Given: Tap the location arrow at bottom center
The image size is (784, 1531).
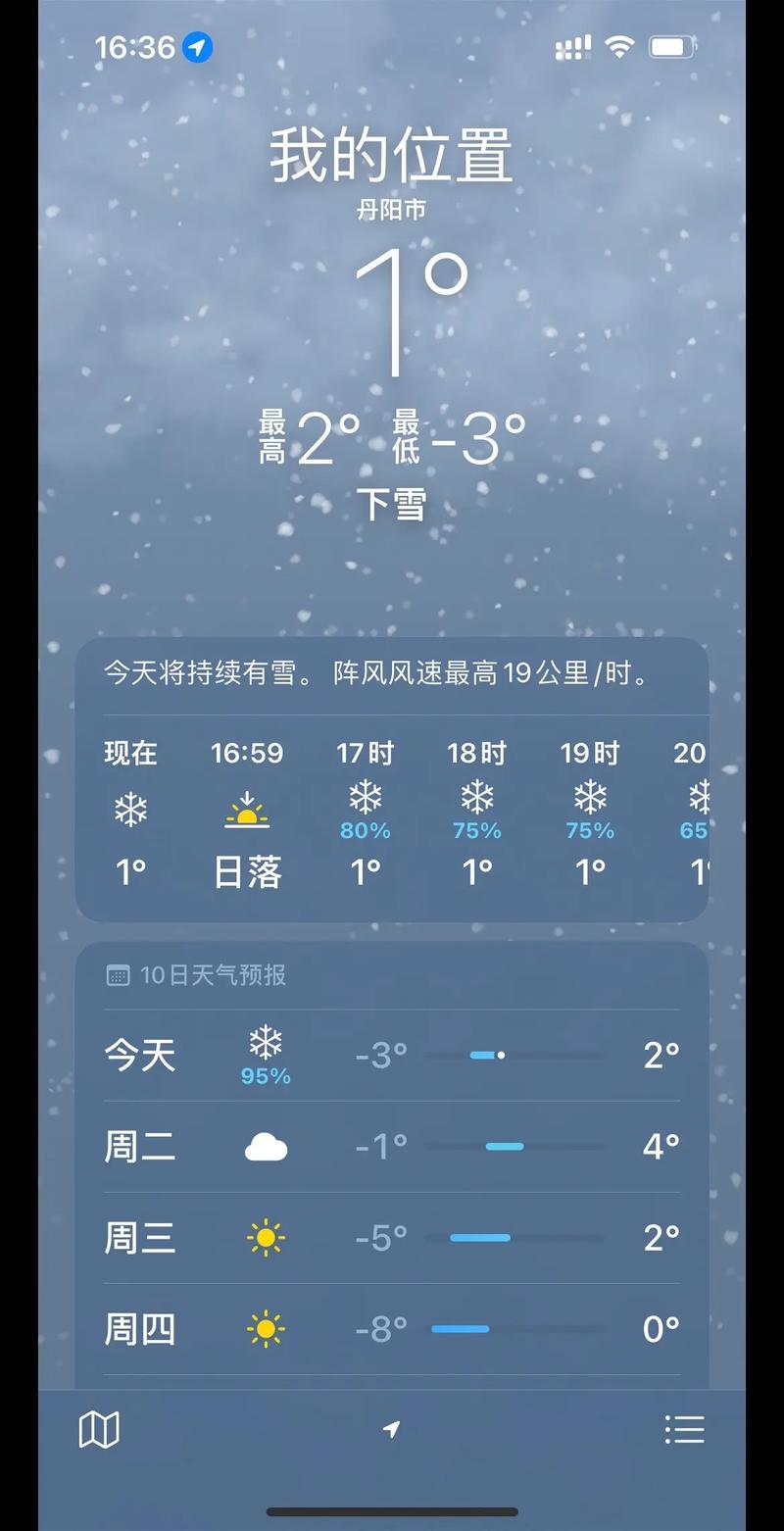Looking at the screenshot, I should pos(391,1429).
